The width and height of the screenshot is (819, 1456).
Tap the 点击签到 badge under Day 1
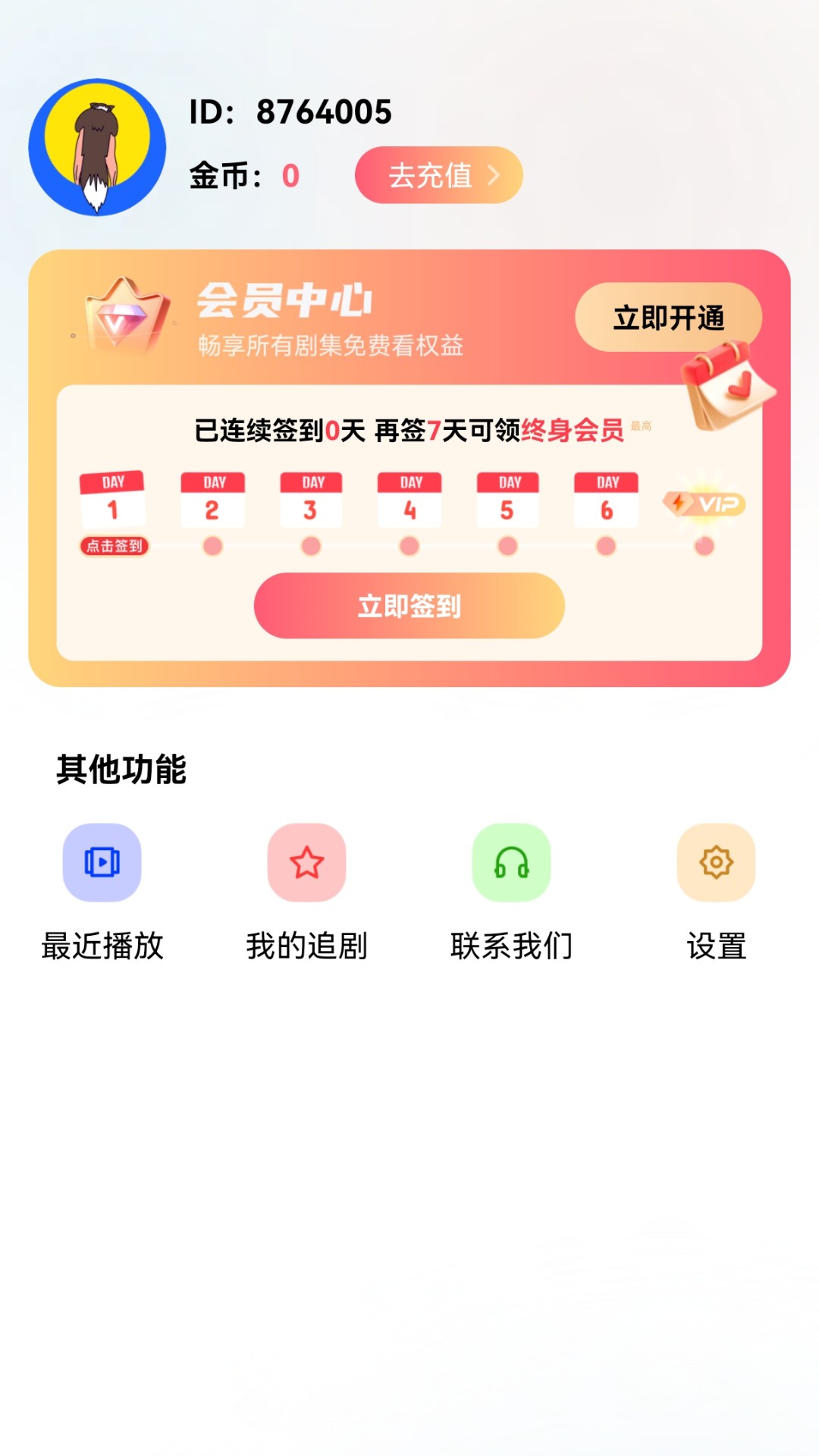click(114, 546)
